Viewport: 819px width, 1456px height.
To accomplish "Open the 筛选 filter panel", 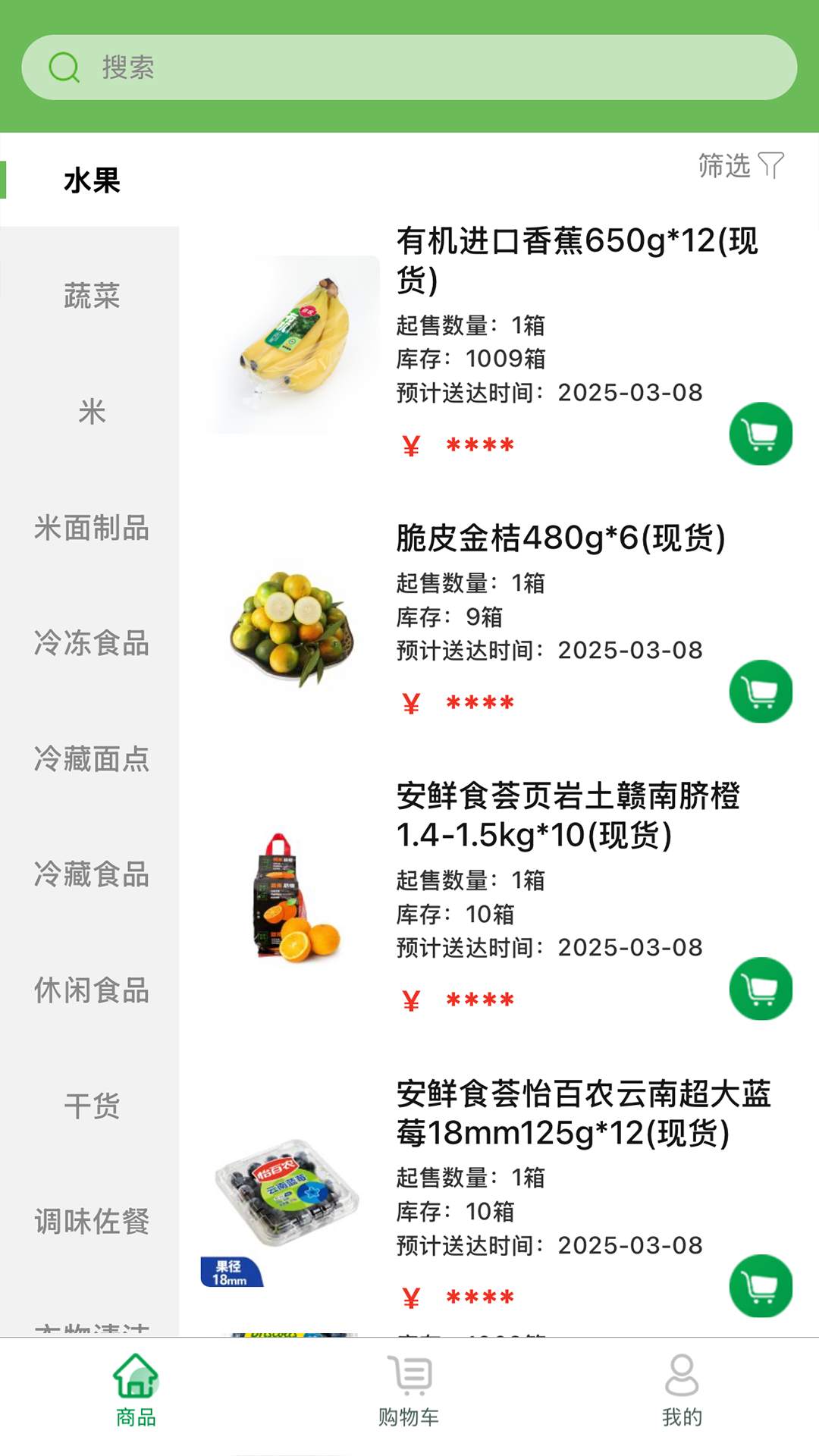I will pos(738,165).
